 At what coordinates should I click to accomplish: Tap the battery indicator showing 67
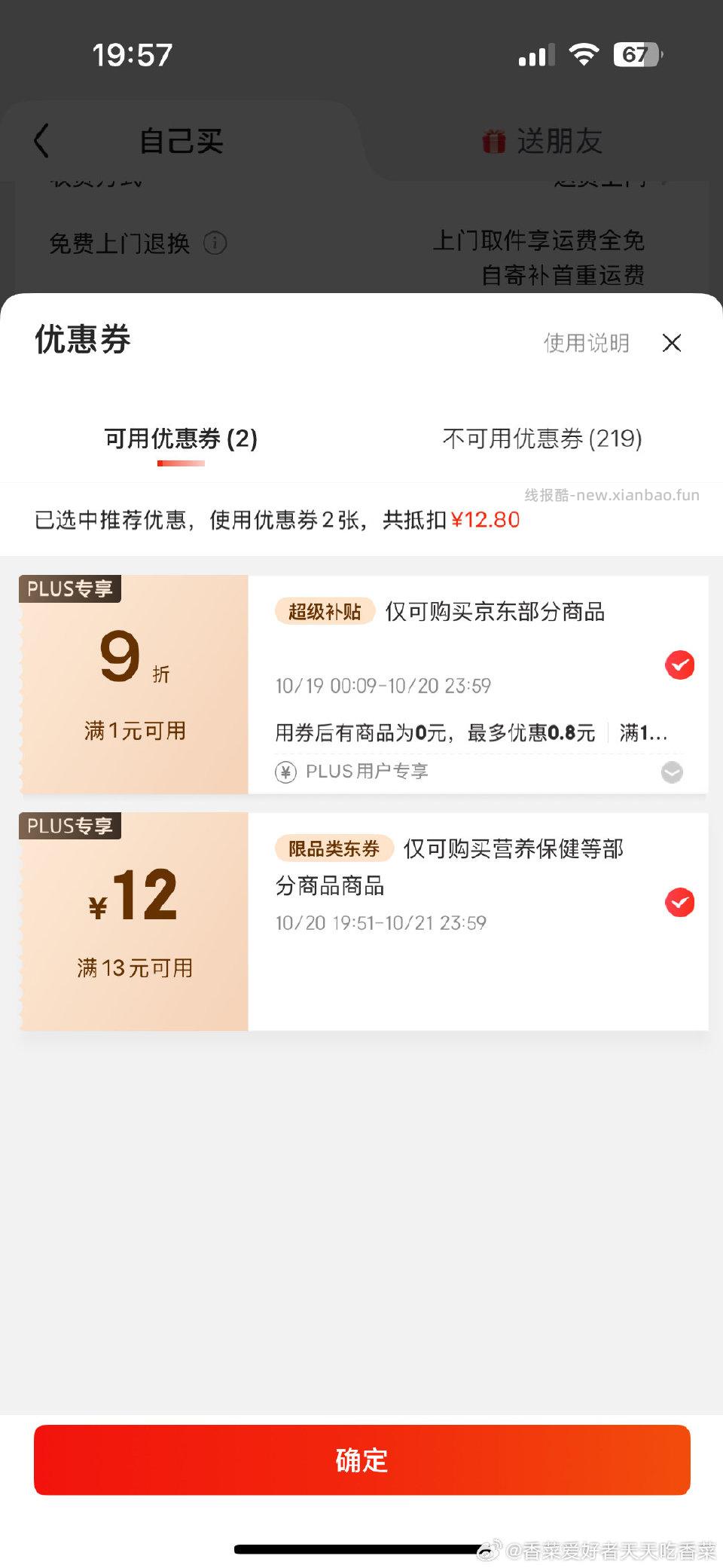click(636, 53)
